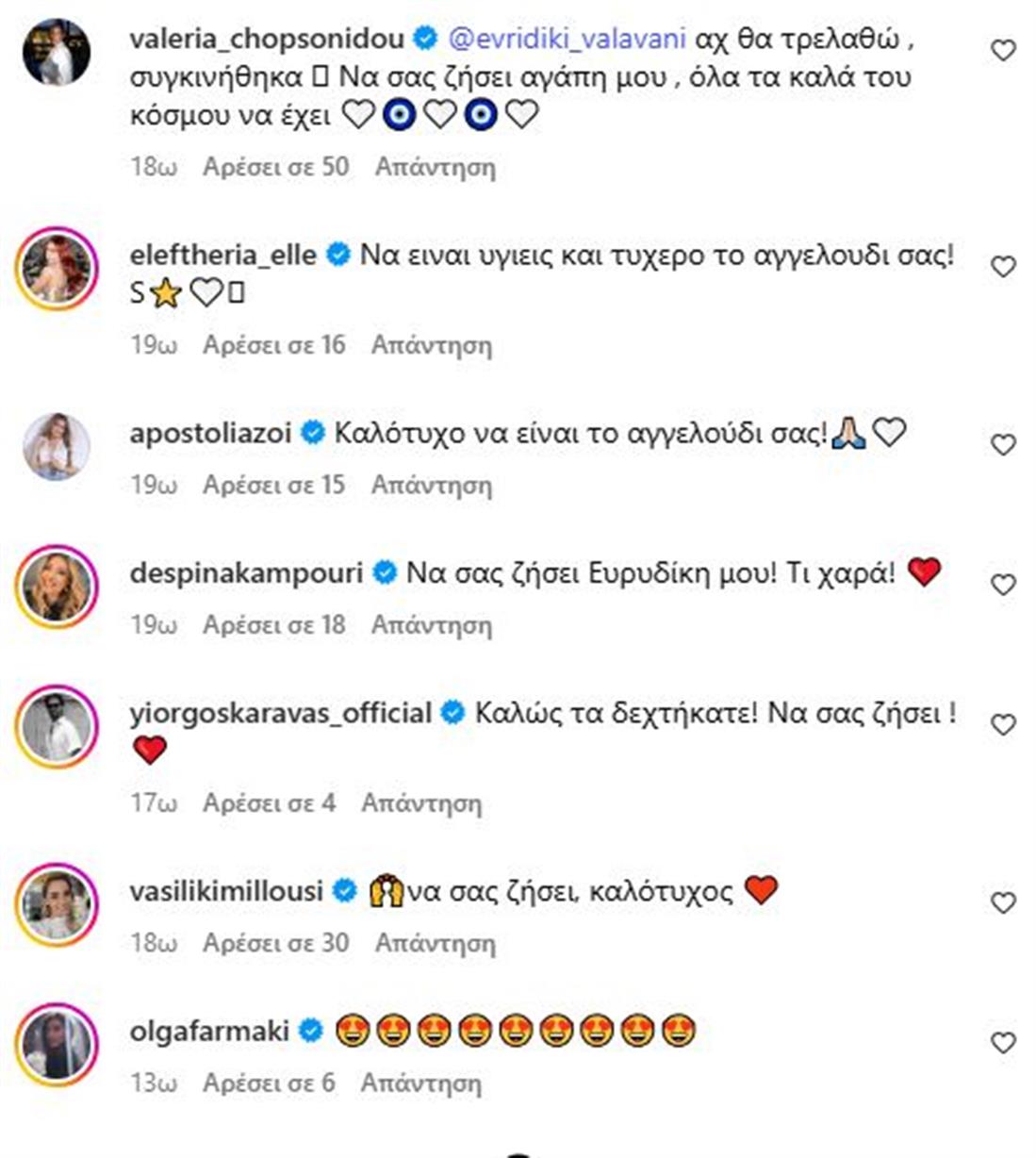Open despinakampouri's username link
The height and width of the screenshot is (1158, 1036).
coord(246,572)
